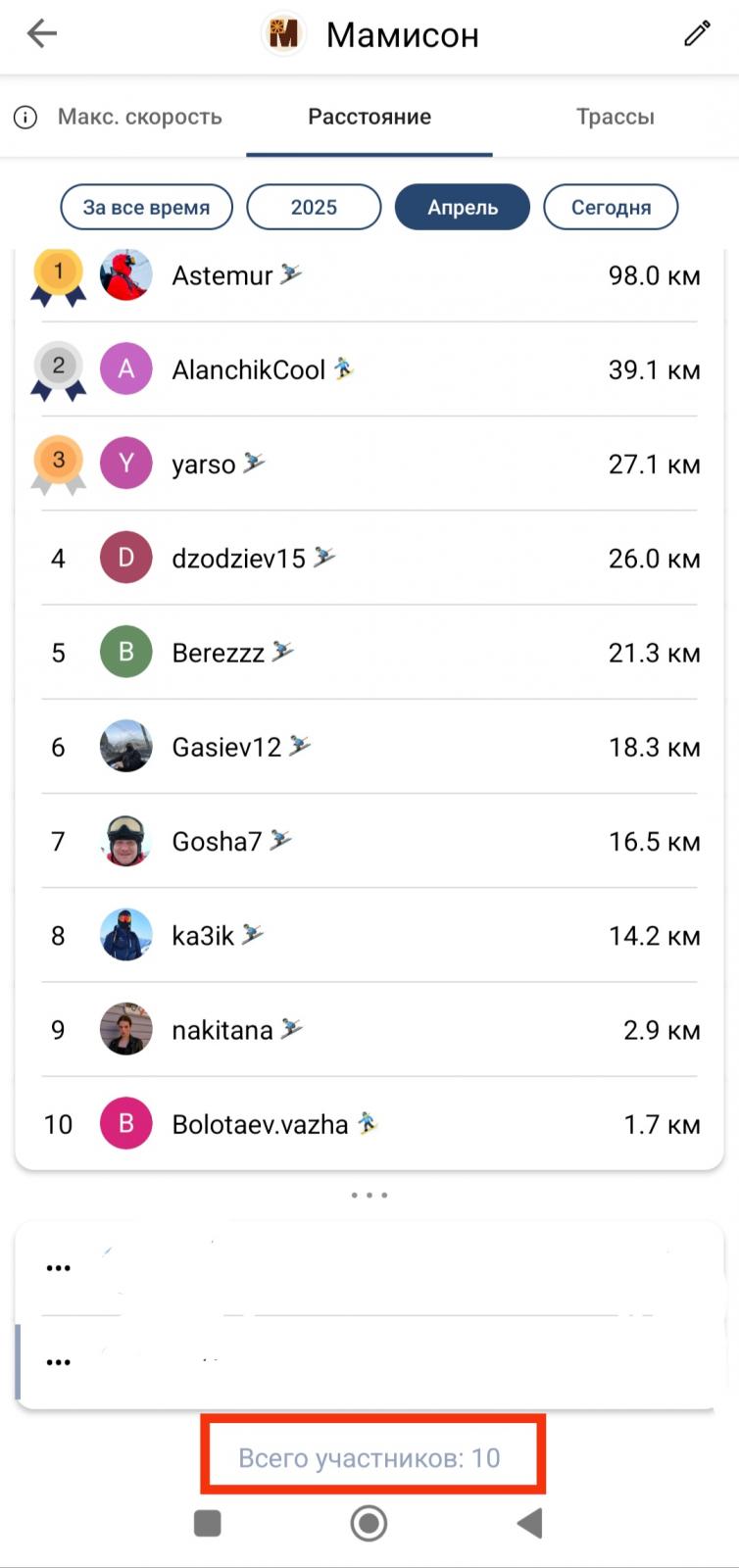Viewport: 739px width, 1568px height.
Task: Tap the system home button
Action: pos(369,1523)
